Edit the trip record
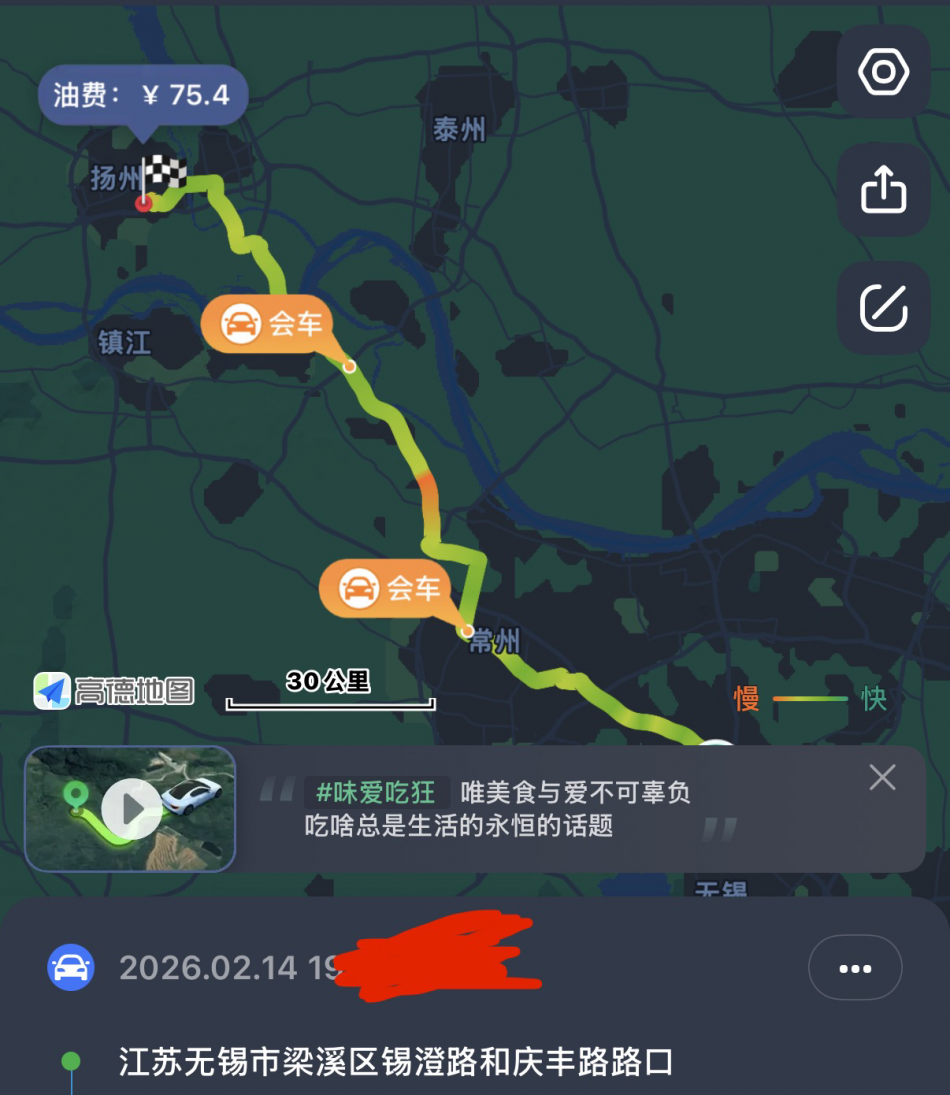Screen dimensions: 950x1095 pyautogui.click(x=883, y=308)
